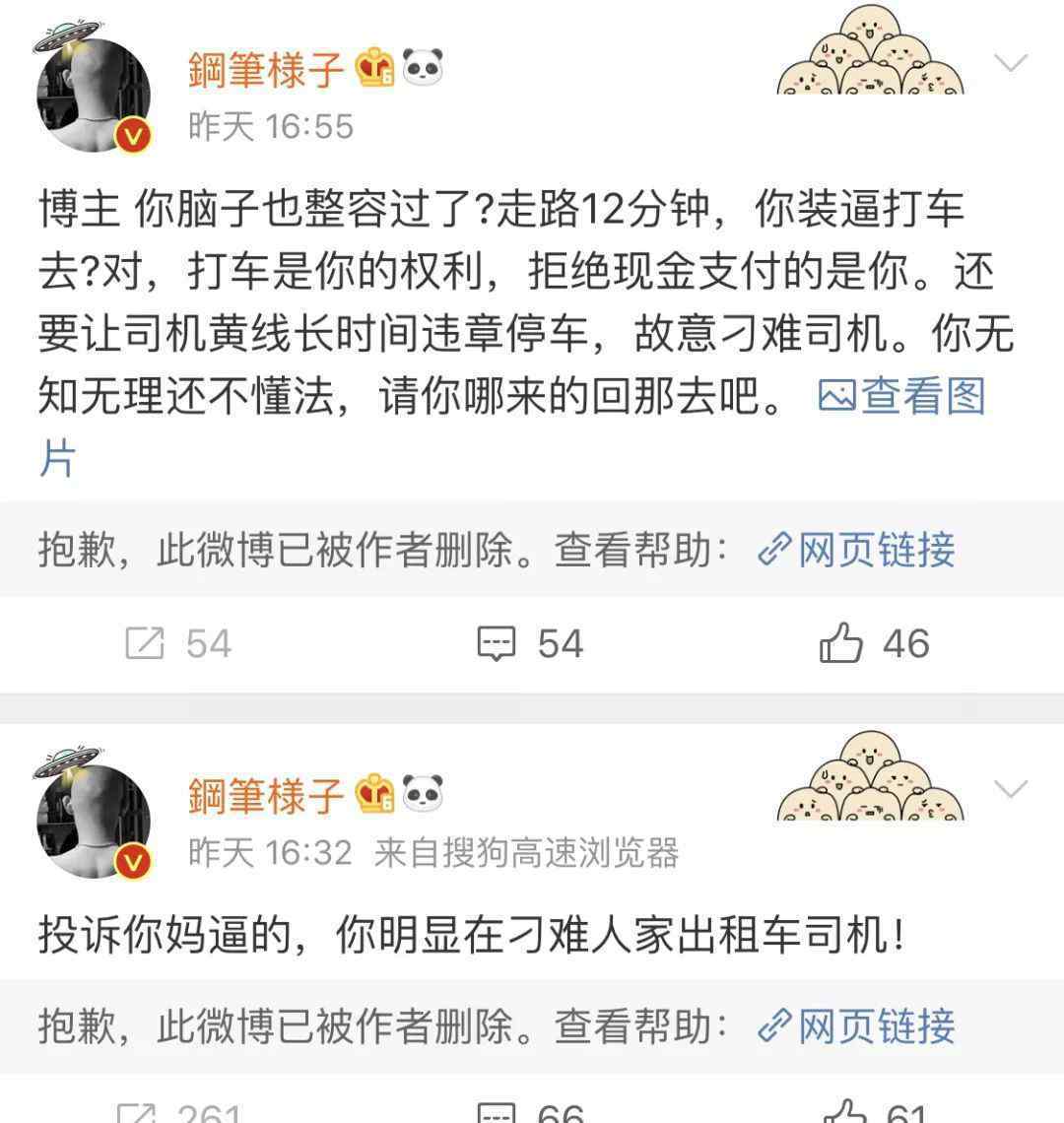Repost the 16:55 post with 54 shares
The image size is (1064, 1123).
click(x=178, y=644)
